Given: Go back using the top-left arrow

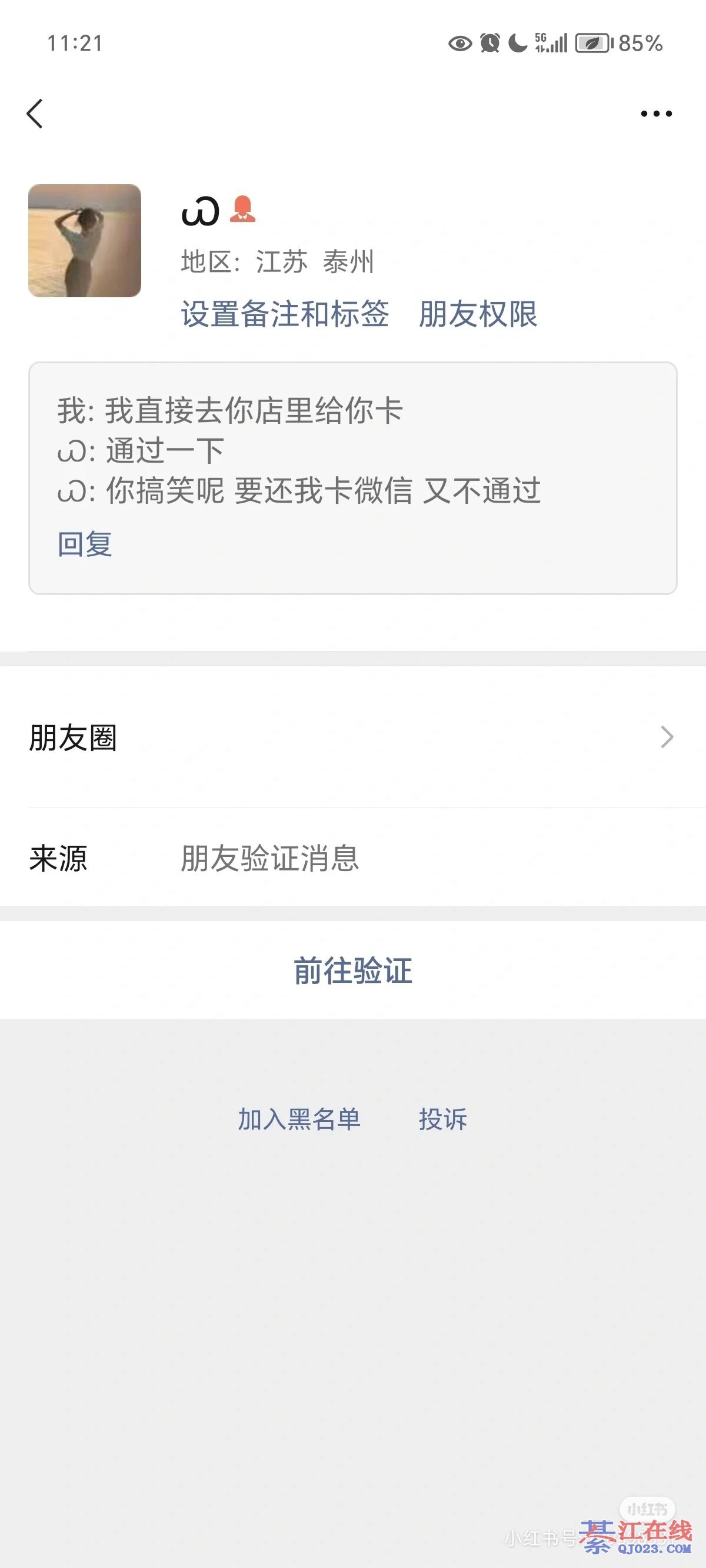Looking at the screenshot, I should point(35,114).
